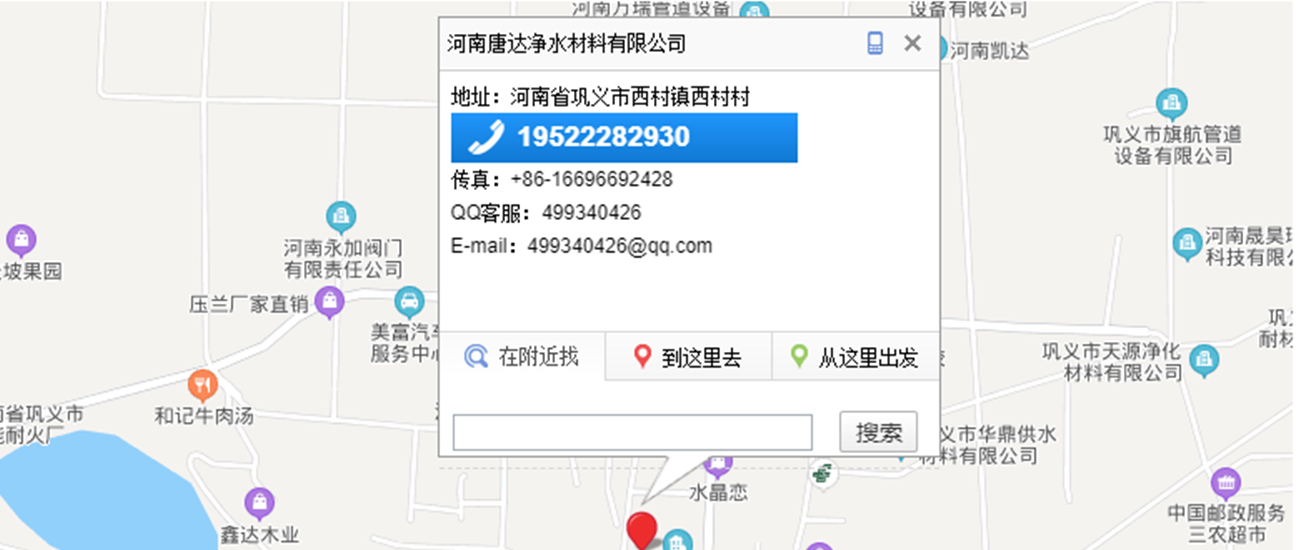This screenshot has height=550, width=1298.
Task: Switch to the 从这里出发 tab
Action: pos(855,357)
